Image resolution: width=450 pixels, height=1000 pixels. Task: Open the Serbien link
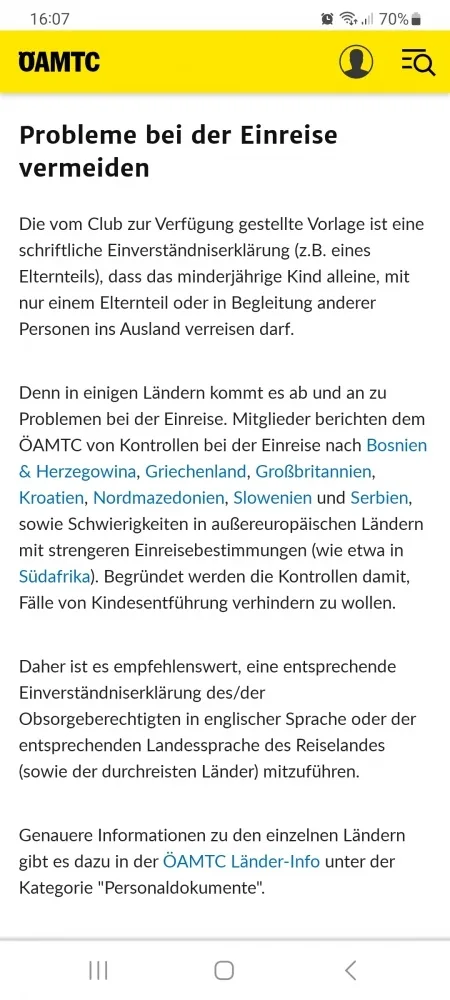pyautogui.click(x=379, y=497)
